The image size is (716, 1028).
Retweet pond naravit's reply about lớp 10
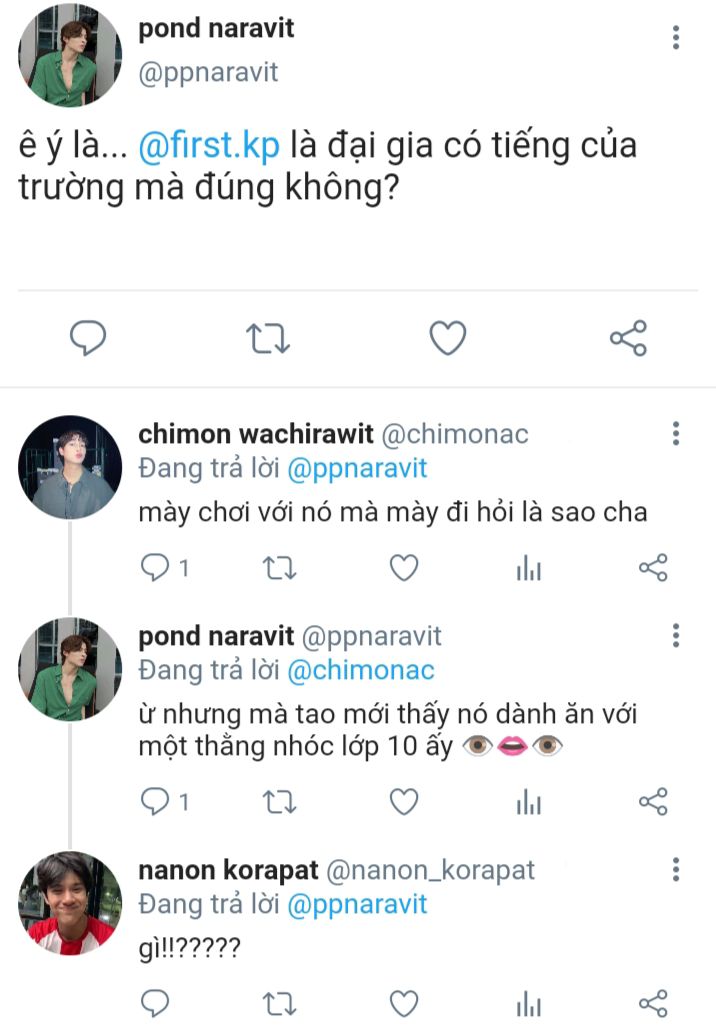(278, 801)
